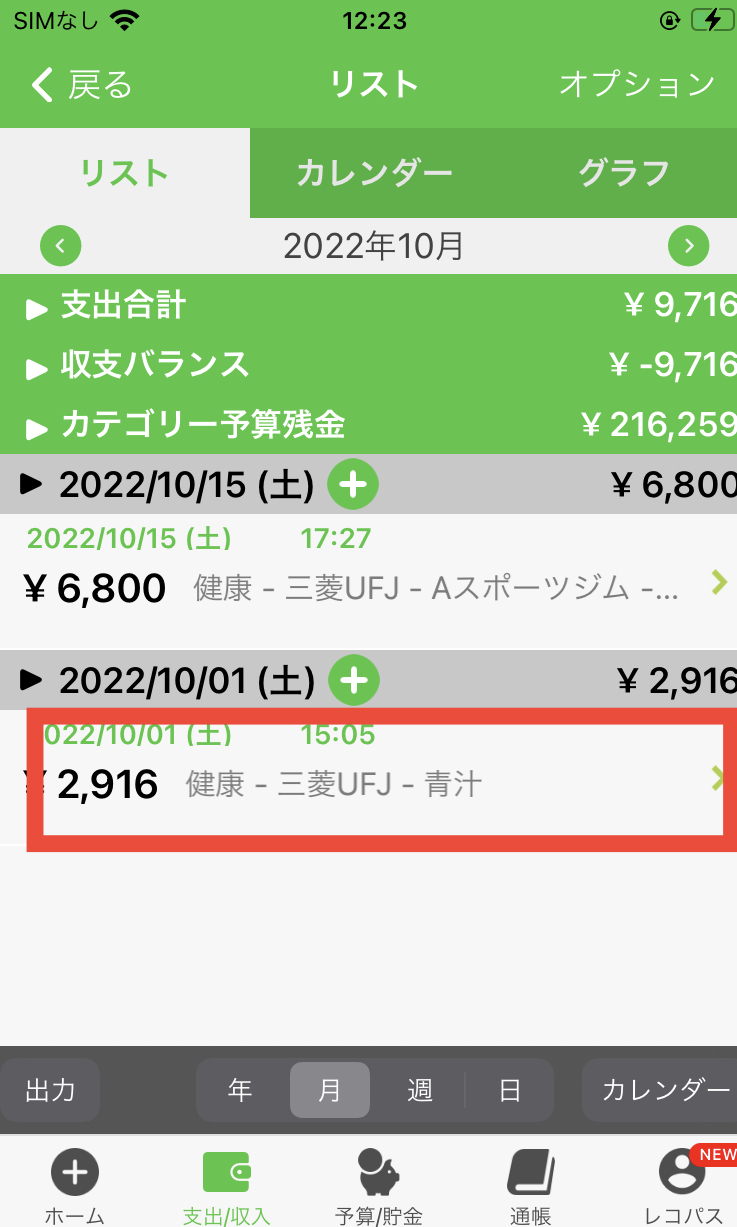
Task: Go to the previous month
Action: [x=60, y=245]
